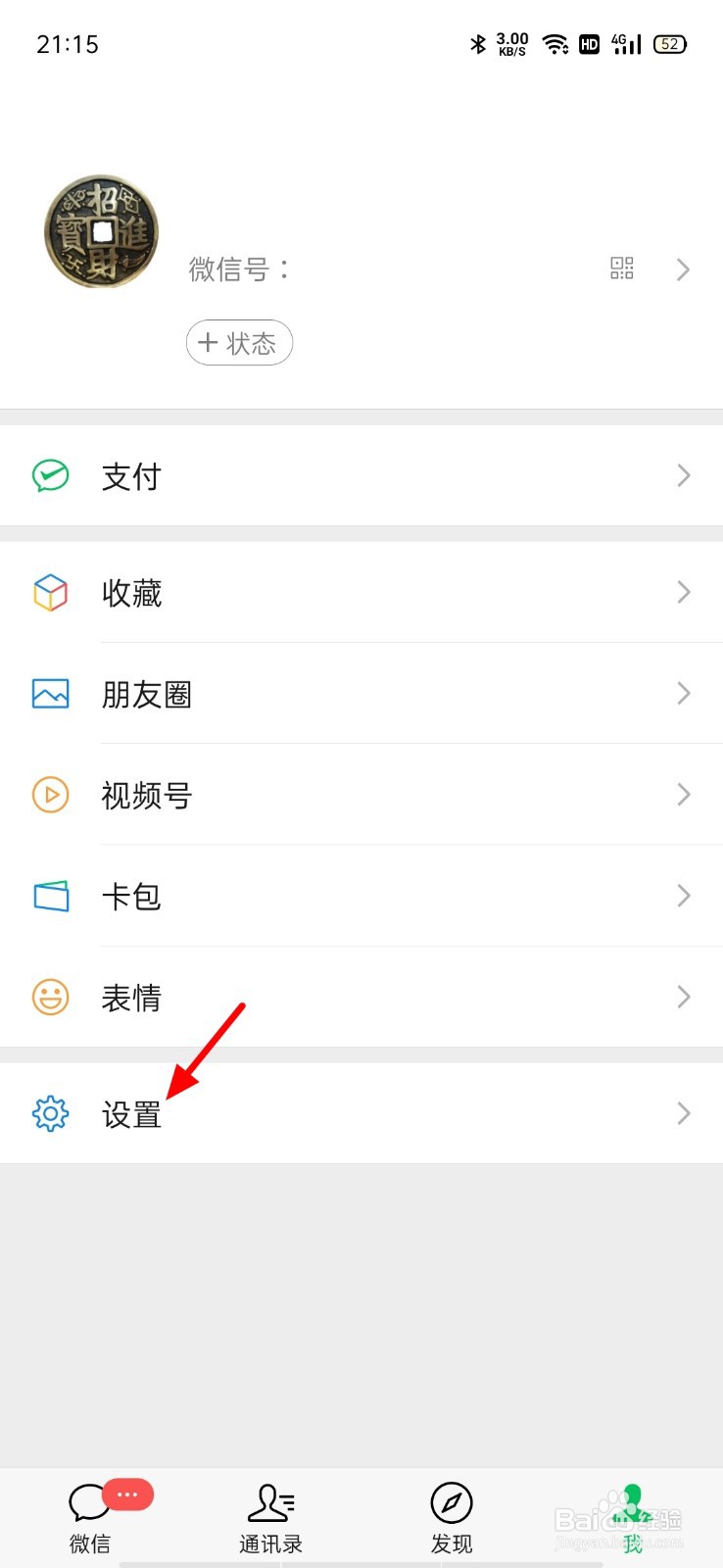Image resolution: width=723 pixels, height=1568 pixels.
Task: Tap the profile avatar coin image
Action: pyautogui.click(x=101, y=233)
